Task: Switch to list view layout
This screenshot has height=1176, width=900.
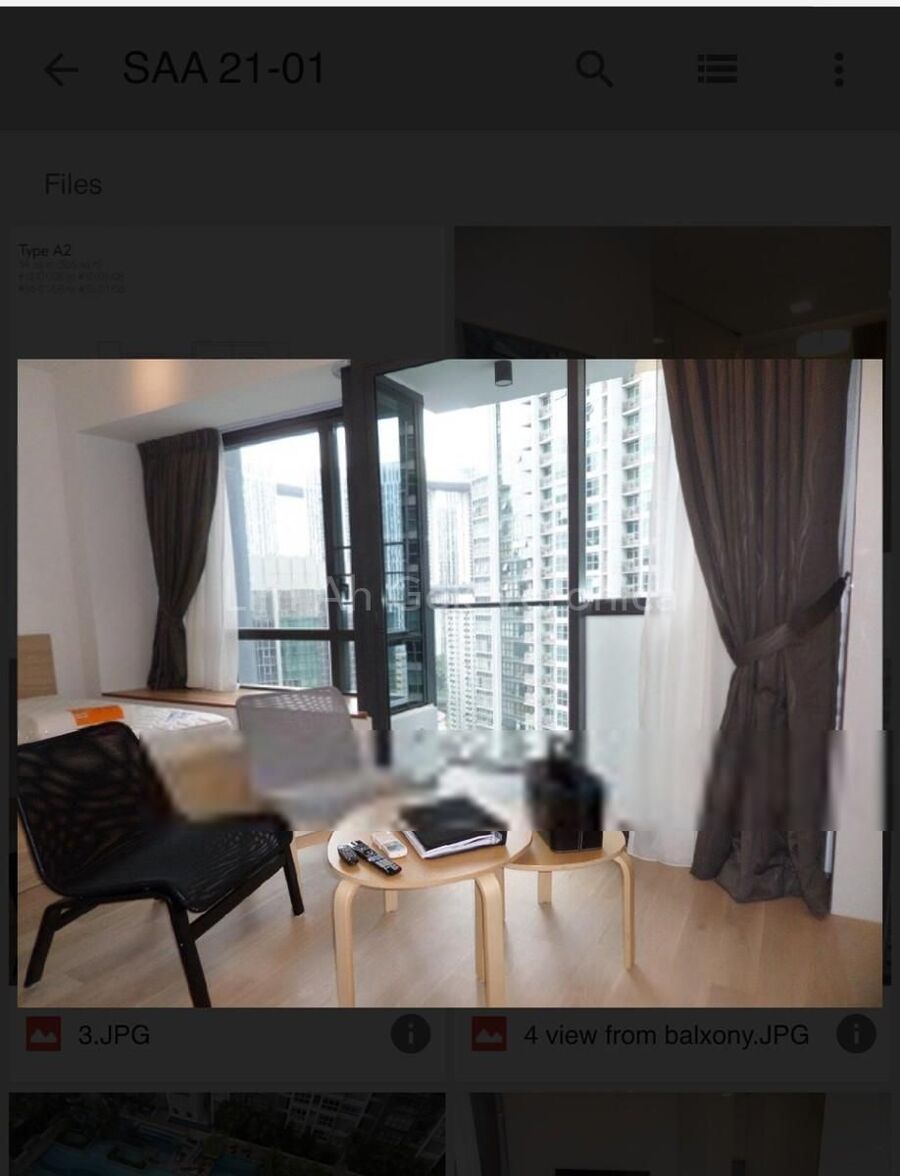Action: click(717, 69)
